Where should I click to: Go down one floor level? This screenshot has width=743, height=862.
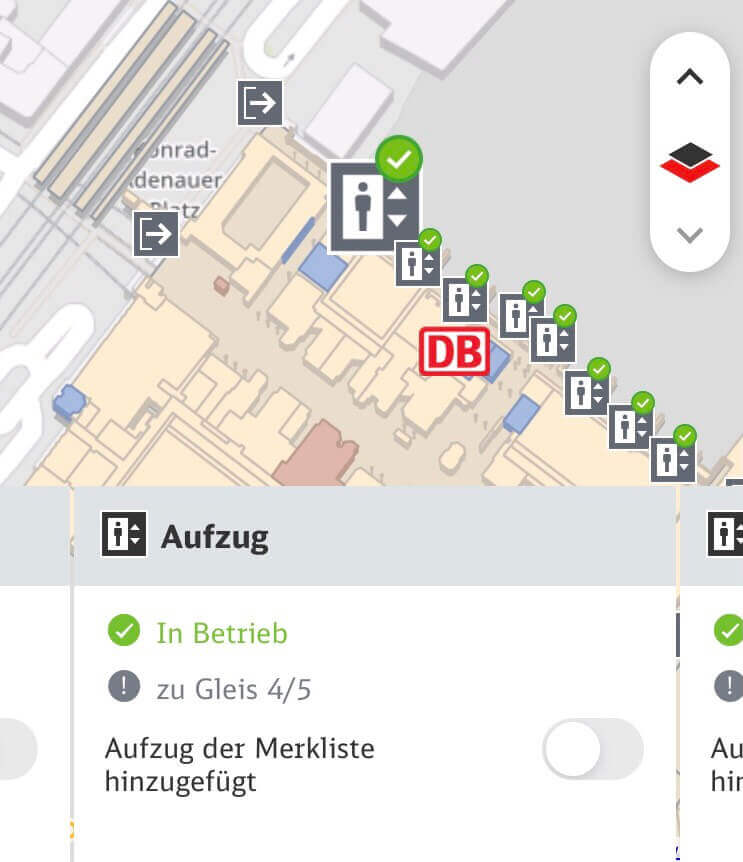pos(690,235)
